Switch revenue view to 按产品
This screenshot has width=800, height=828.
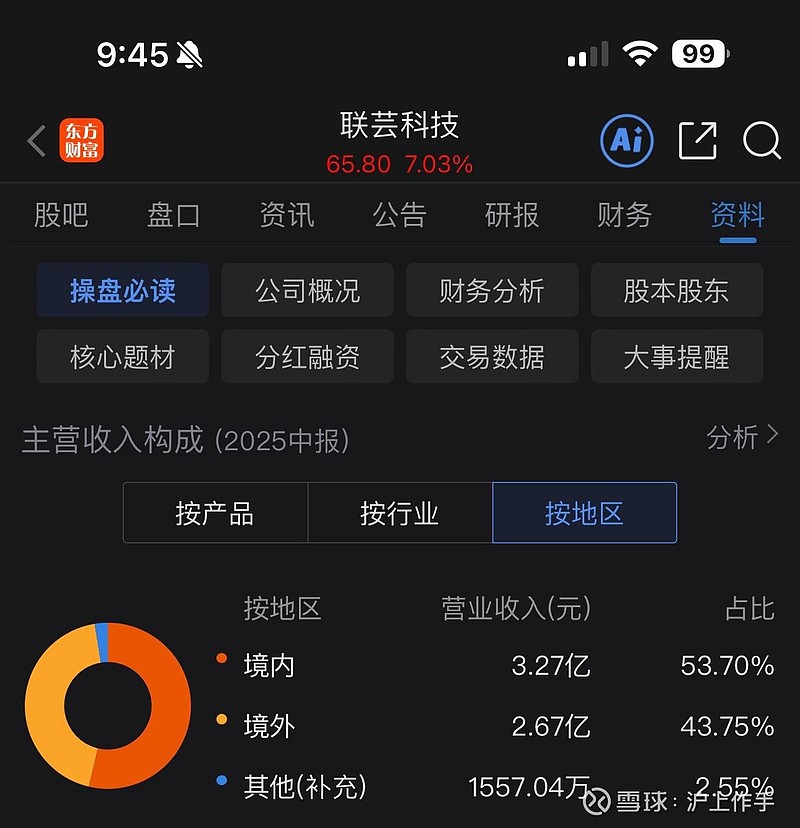tap(214, 513)
